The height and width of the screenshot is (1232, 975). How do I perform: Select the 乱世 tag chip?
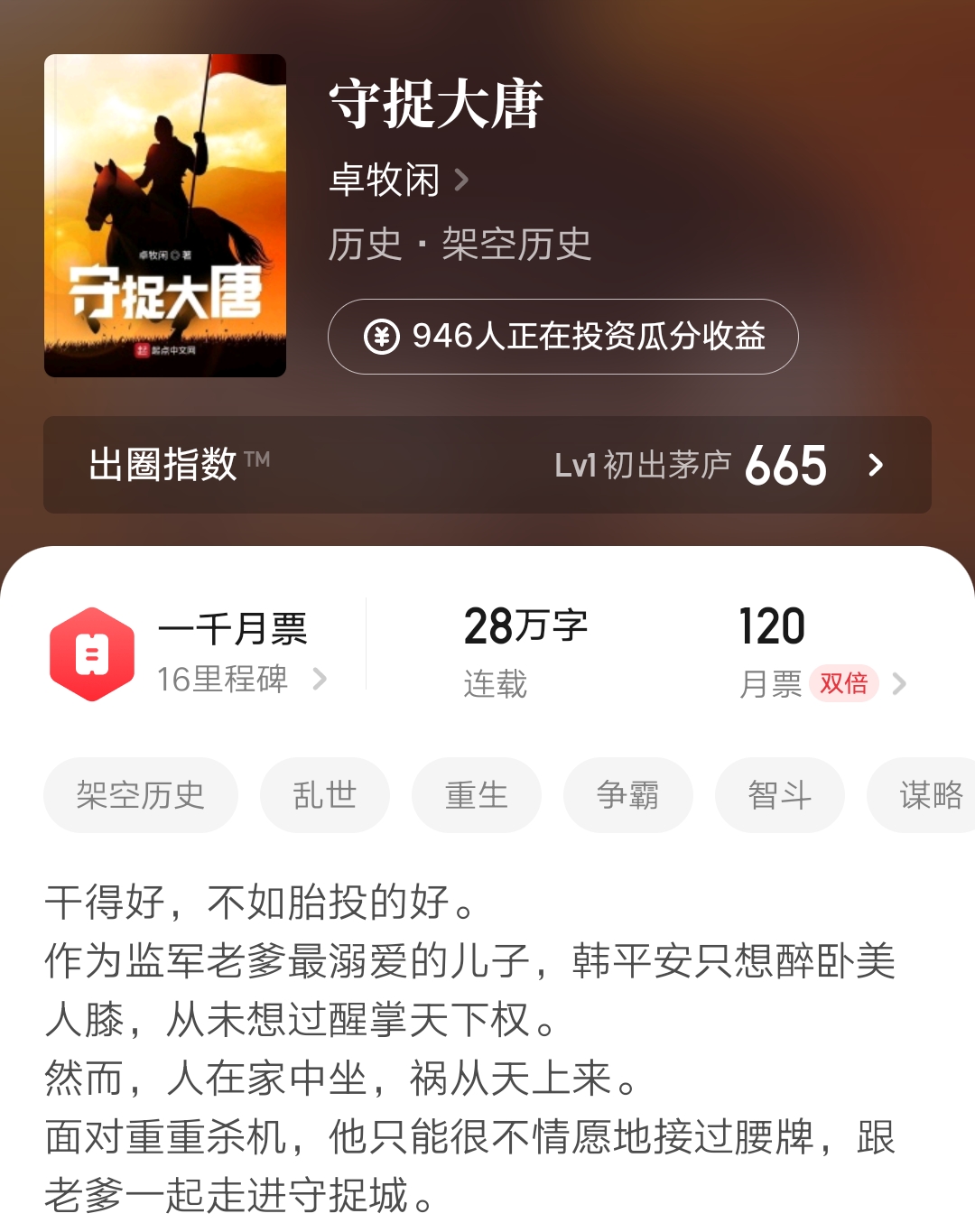point(325,795)
